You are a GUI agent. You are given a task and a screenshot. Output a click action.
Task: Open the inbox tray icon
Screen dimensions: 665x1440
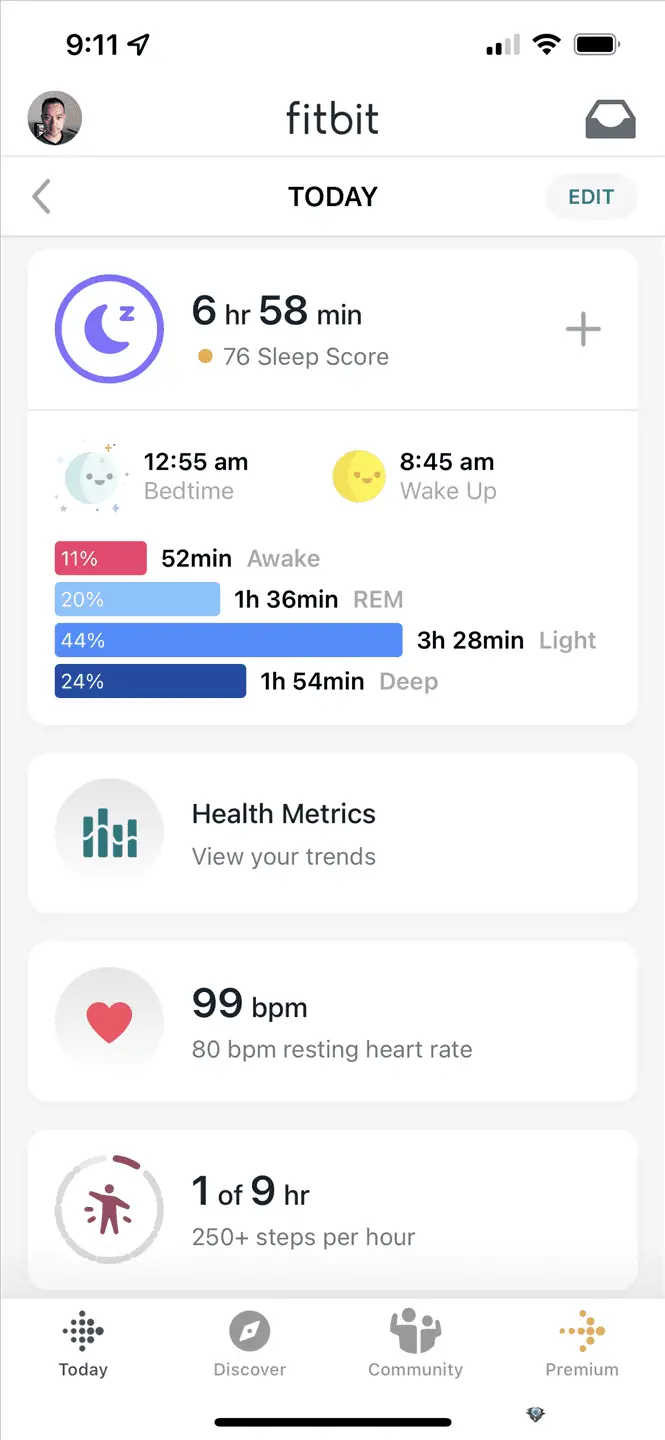pos(610,119)
